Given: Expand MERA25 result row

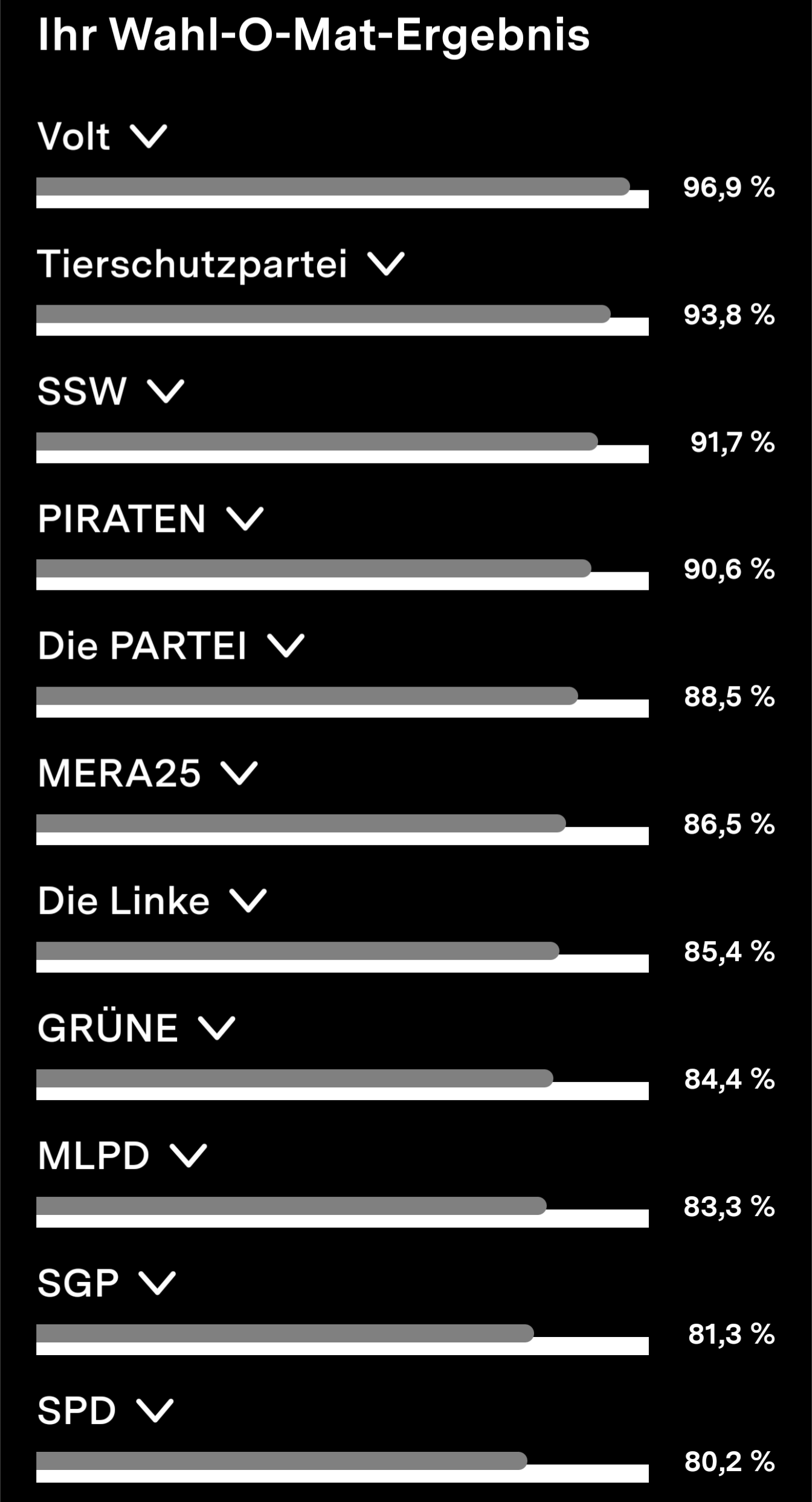Looking at the screenshot, I should tap(239, 773).
